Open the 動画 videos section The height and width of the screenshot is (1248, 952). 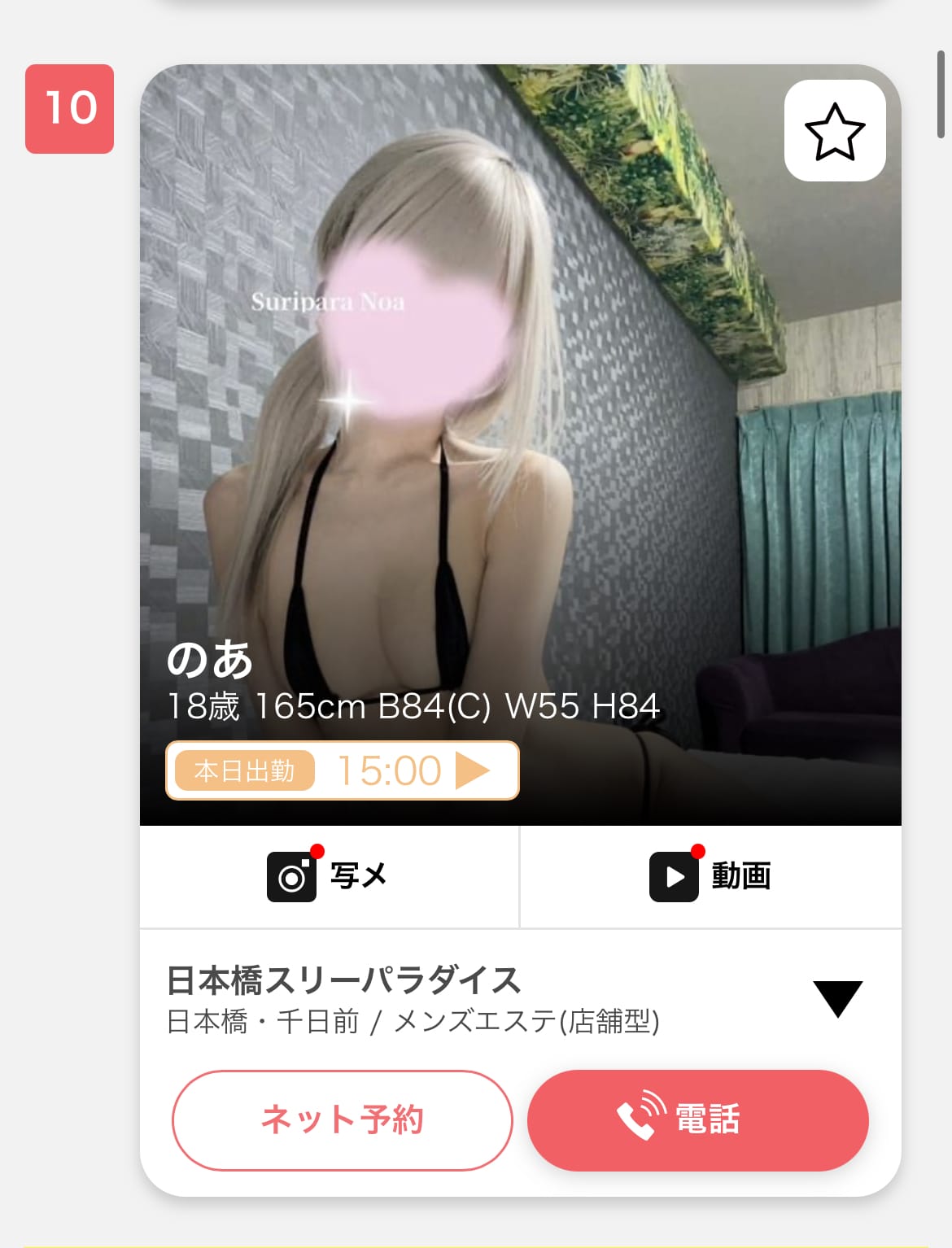click(710, 876)
